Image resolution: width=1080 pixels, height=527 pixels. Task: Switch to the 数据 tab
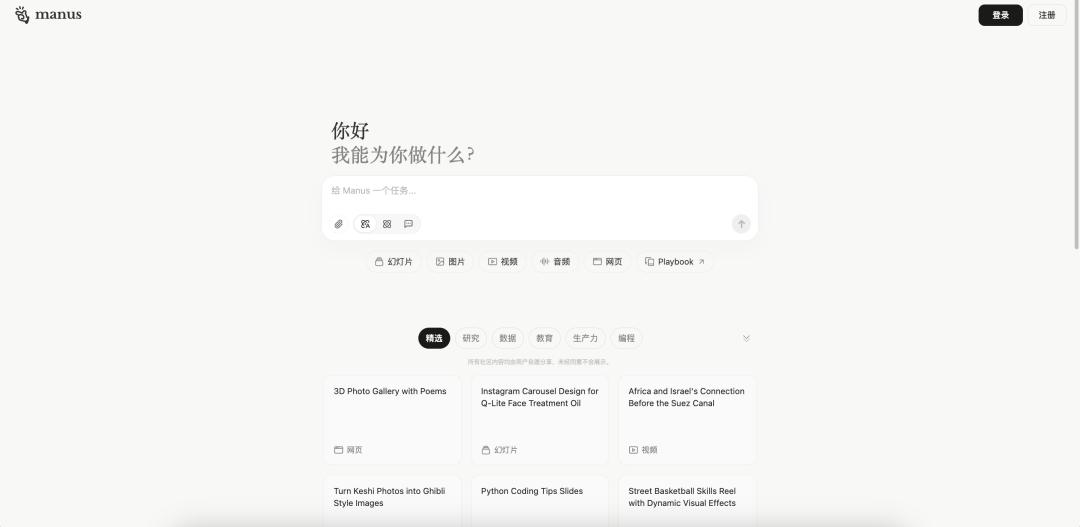point(507,338)
